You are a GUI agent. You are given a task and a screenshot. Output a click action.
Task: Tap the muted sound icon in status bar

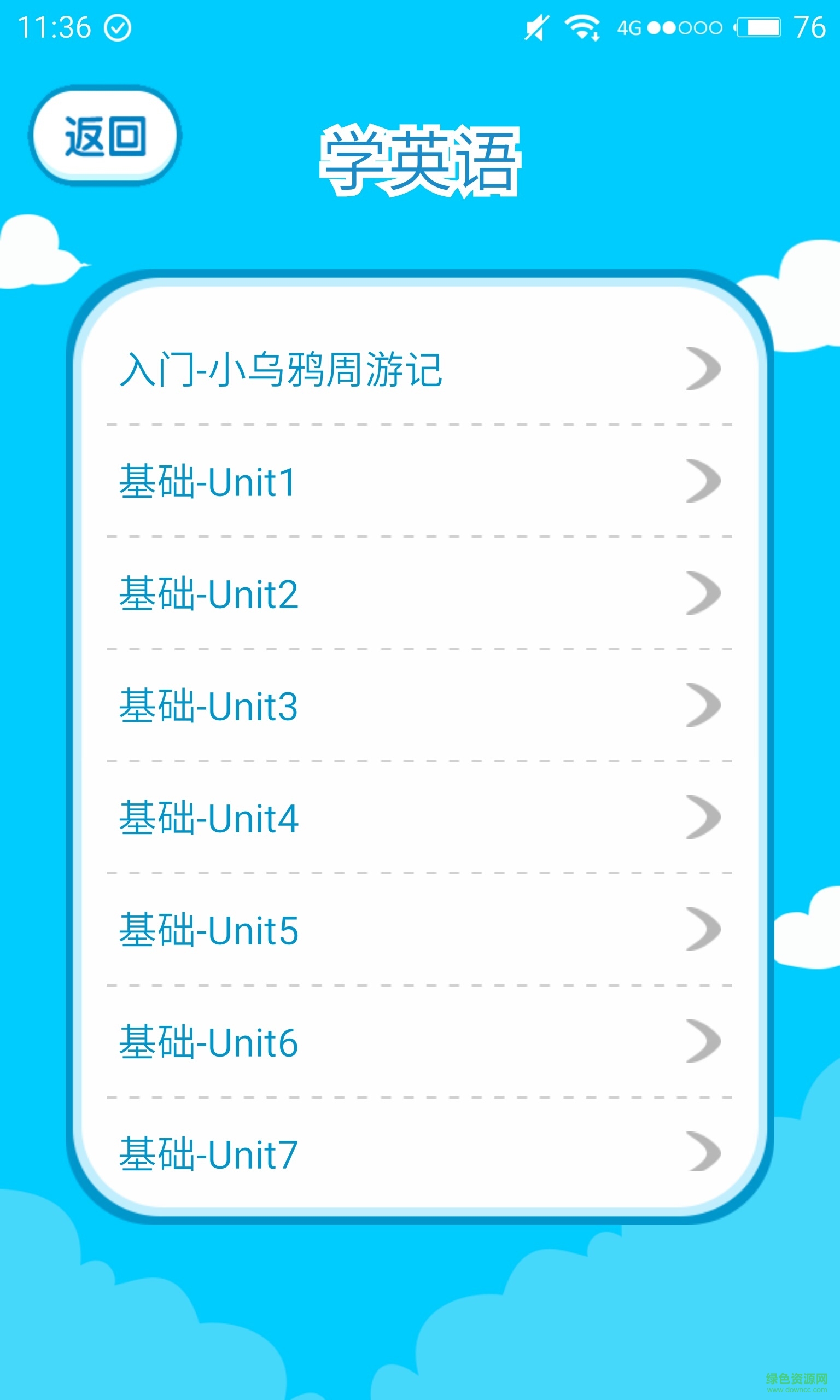click(536, 27)
